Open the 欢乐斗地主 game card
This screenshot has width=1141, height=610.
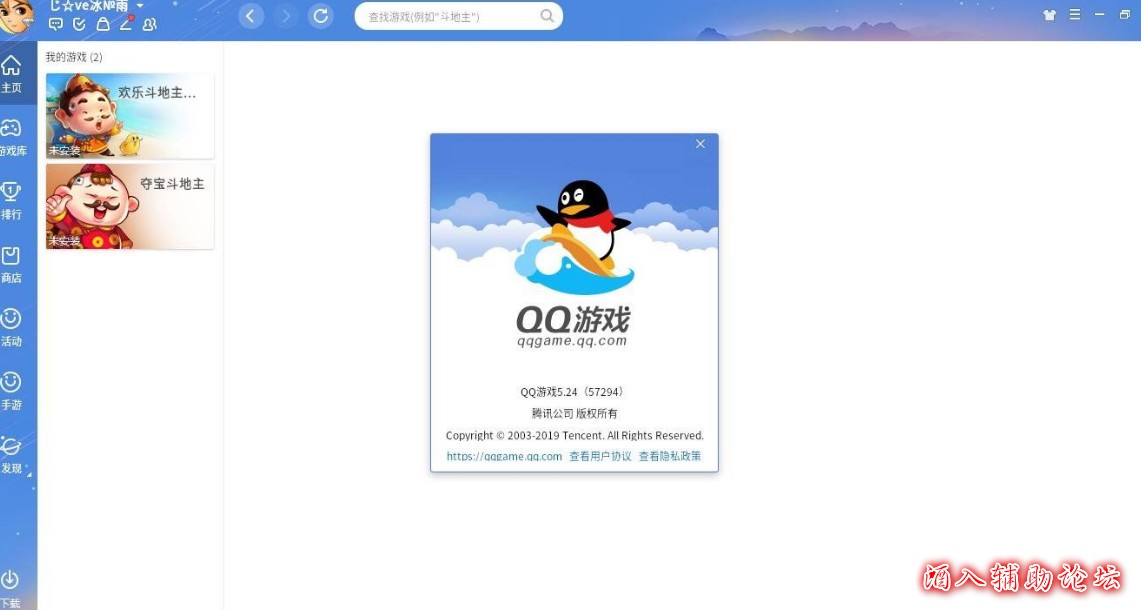coord(129,115)
